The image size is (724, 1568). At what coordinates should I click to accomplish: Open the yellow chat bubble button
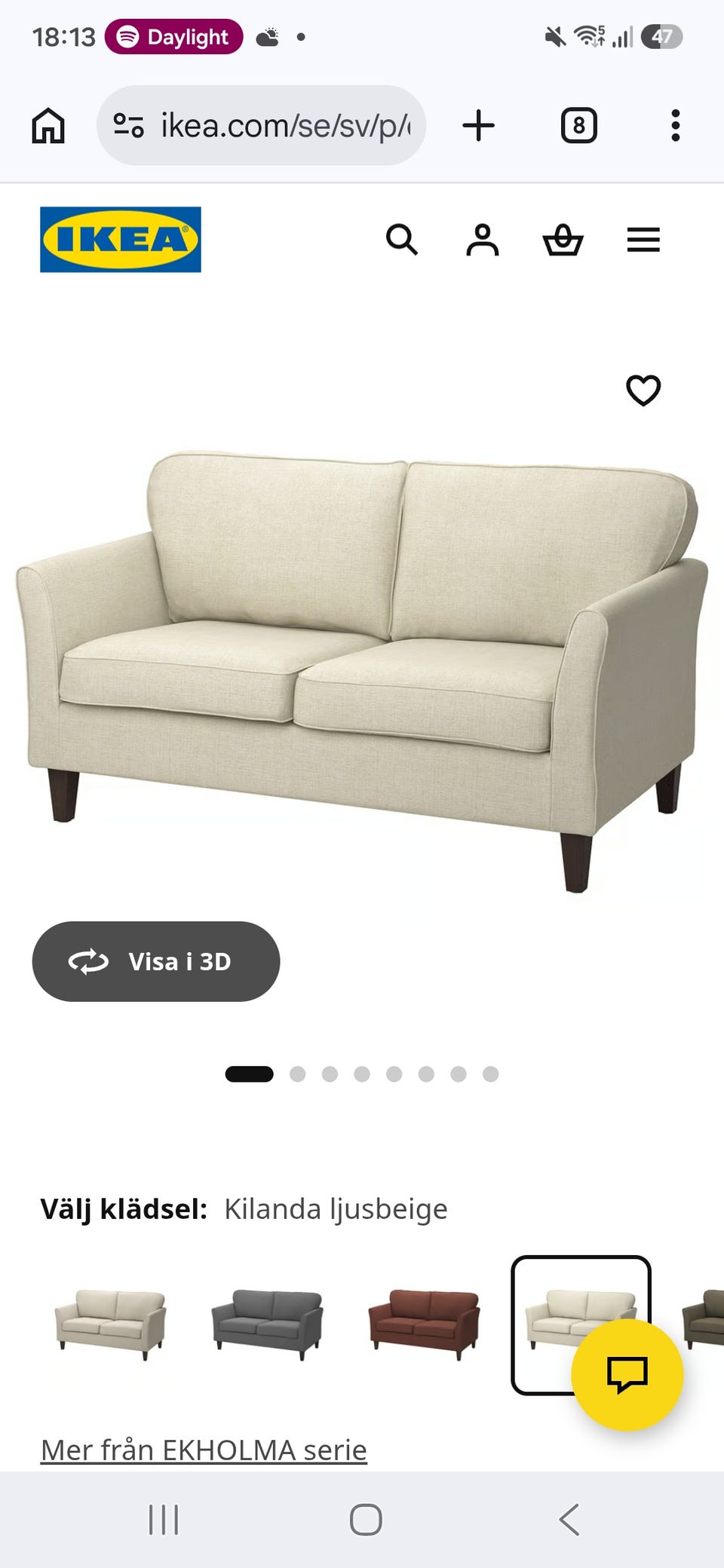[x=627, y=1374]
